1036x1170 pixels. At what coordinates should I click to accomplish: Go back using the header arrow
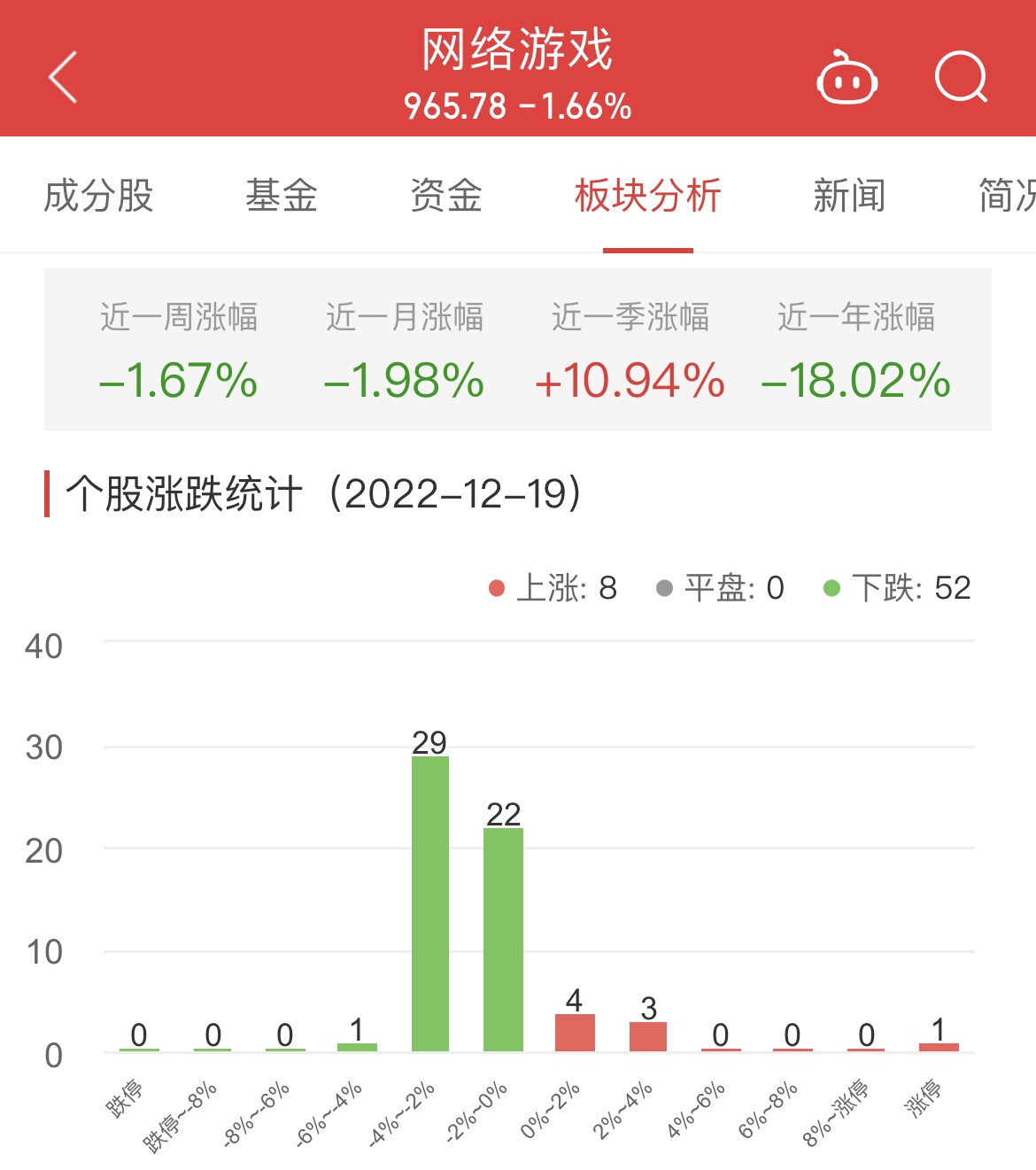[x=64, y=78]
